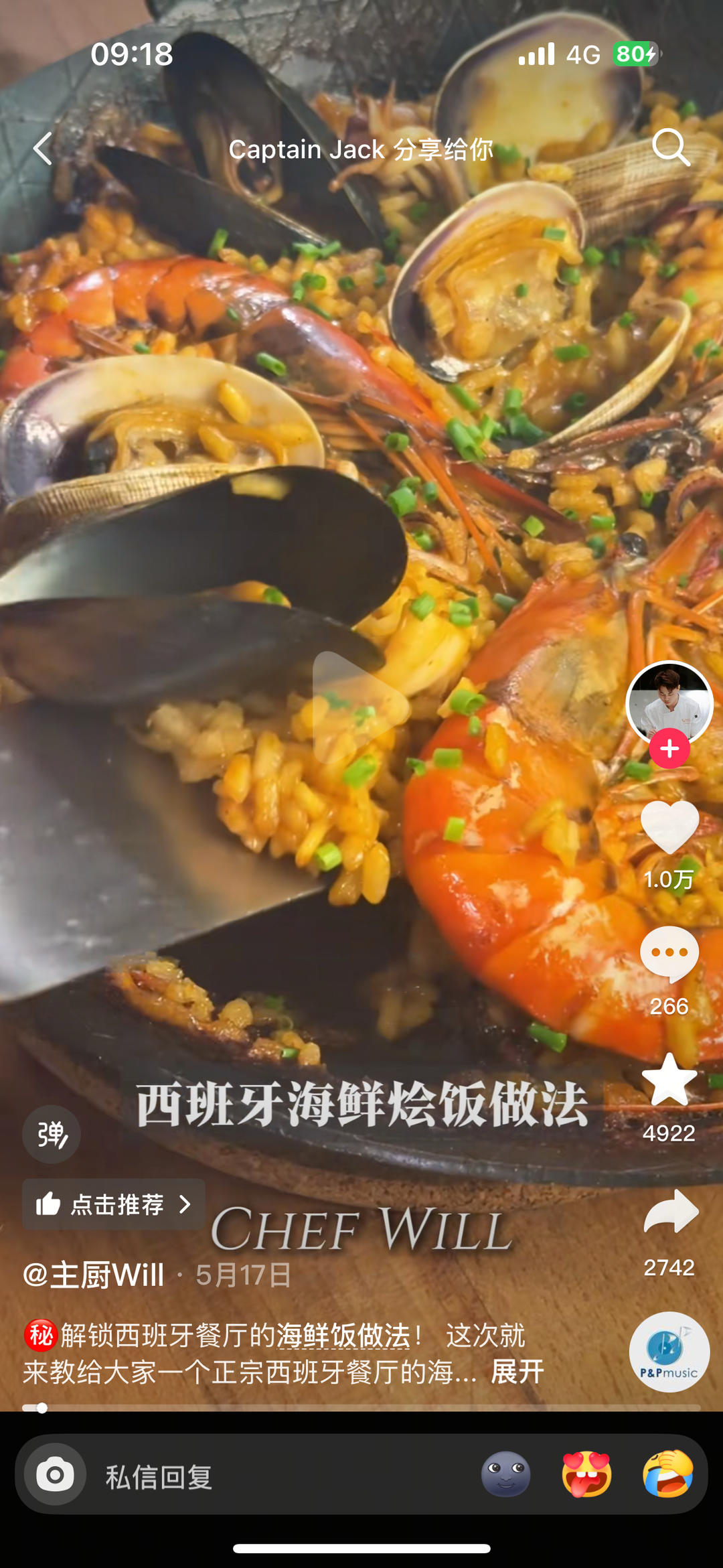Send the laughing facepalm emoji
723x1568 pixels.
tap(668, 1475)
